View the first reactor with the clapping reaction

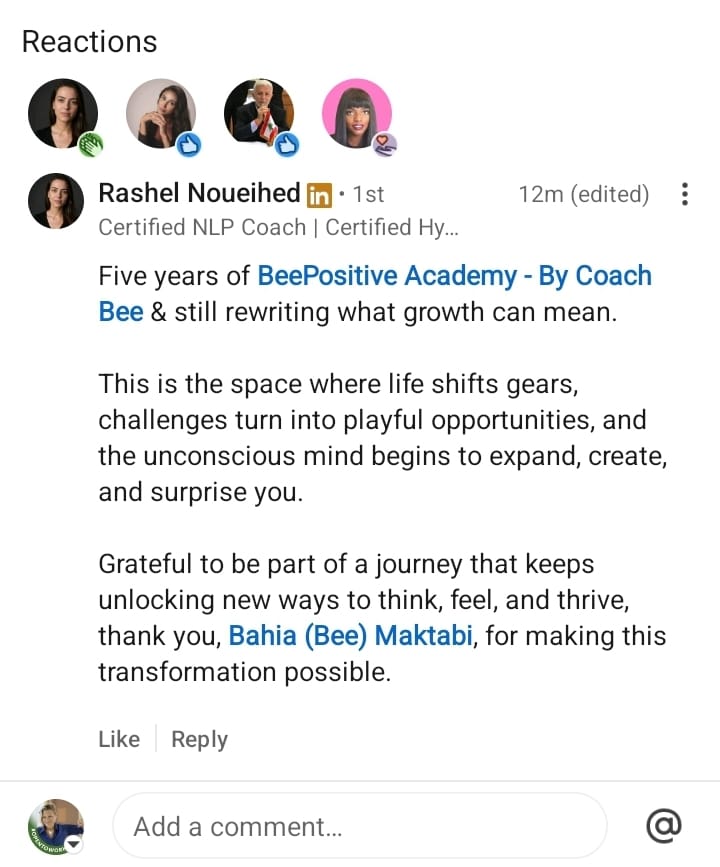pos(63,113)
